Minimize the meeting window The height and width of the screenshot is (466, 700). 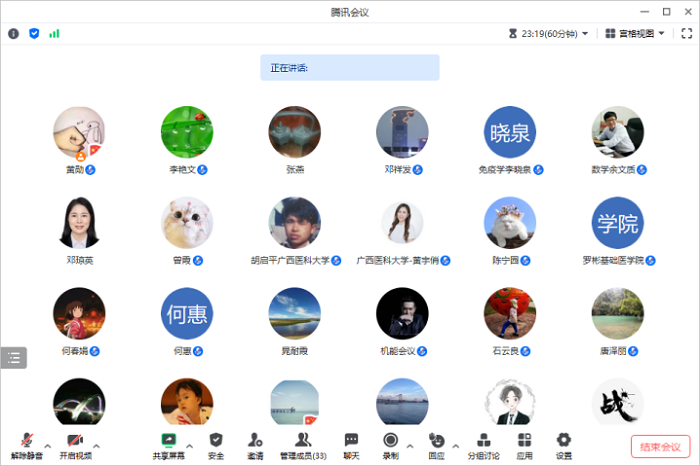[x=639, y=11]
